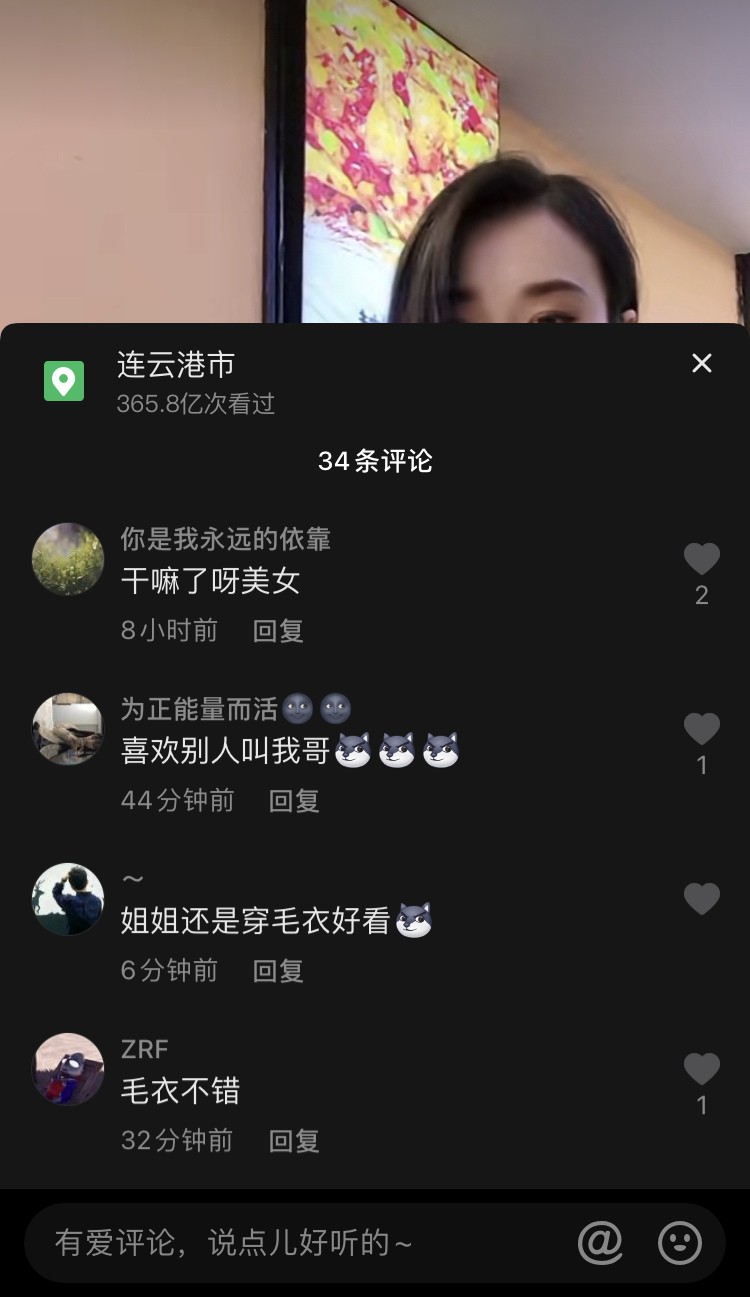Mention someone with the @ icon

[x=600, y=1243]
